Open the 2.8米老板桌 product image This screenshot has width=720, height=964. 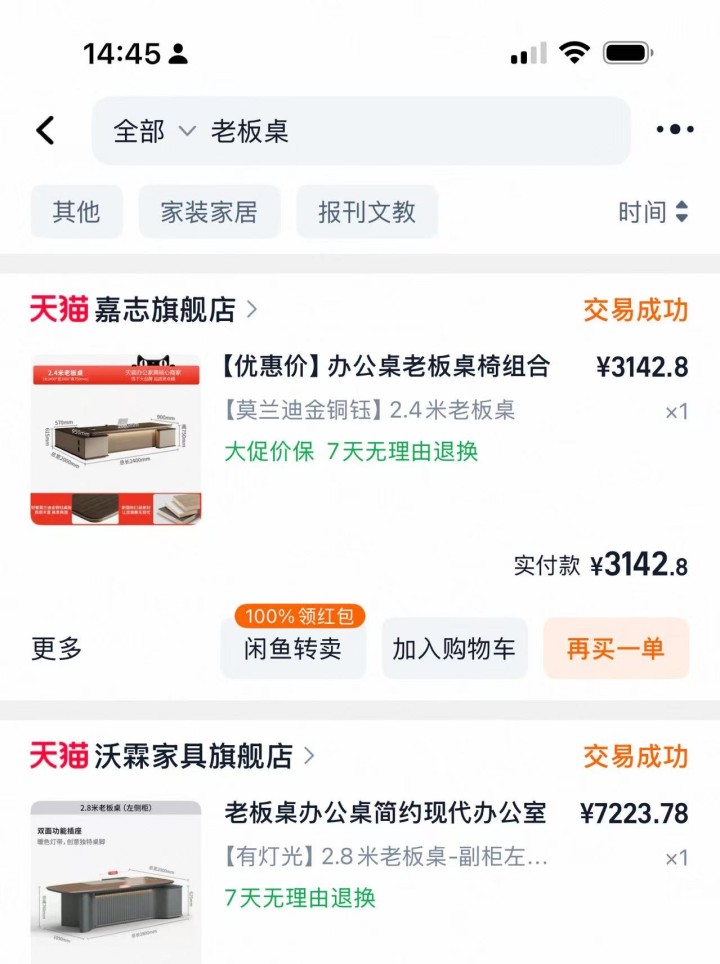coord(115,880)
